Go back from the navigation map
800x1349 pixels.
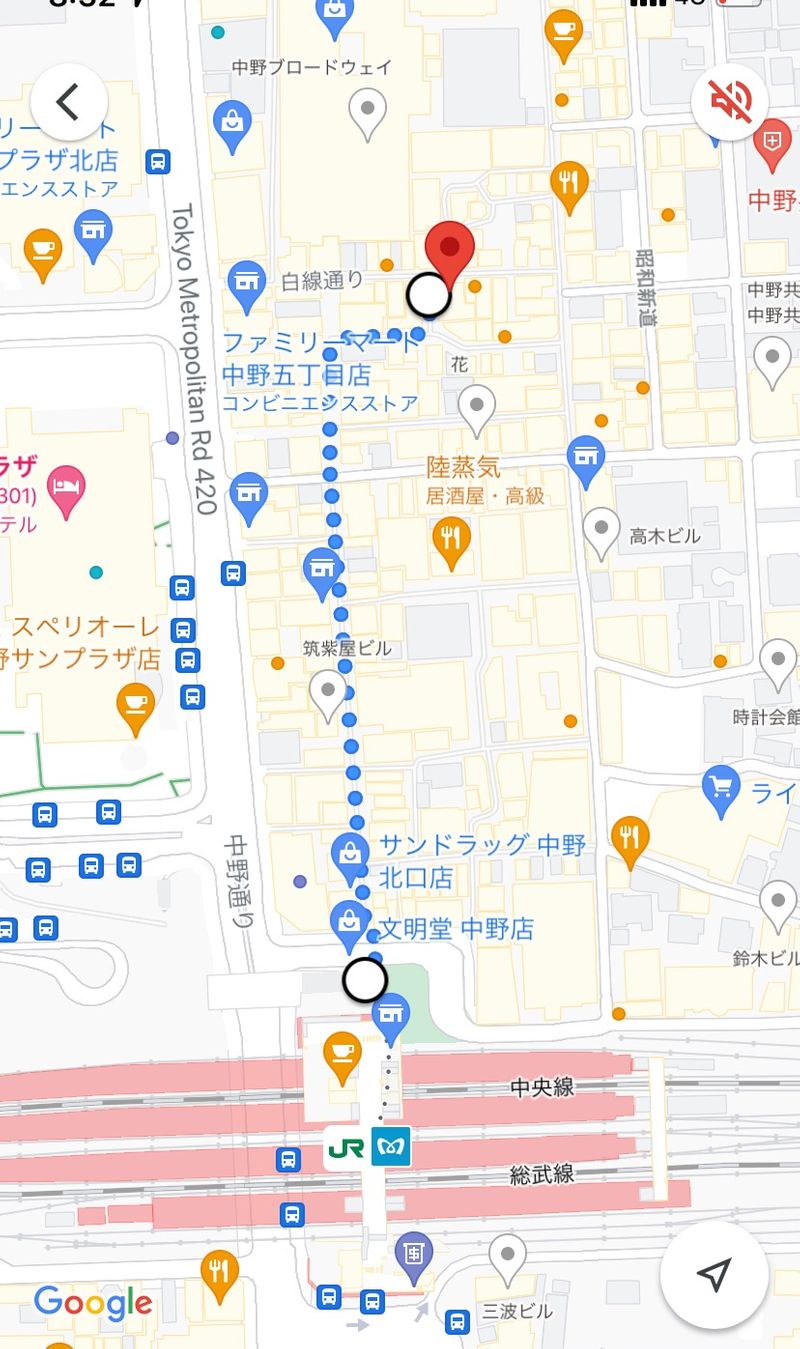[68, 102]
